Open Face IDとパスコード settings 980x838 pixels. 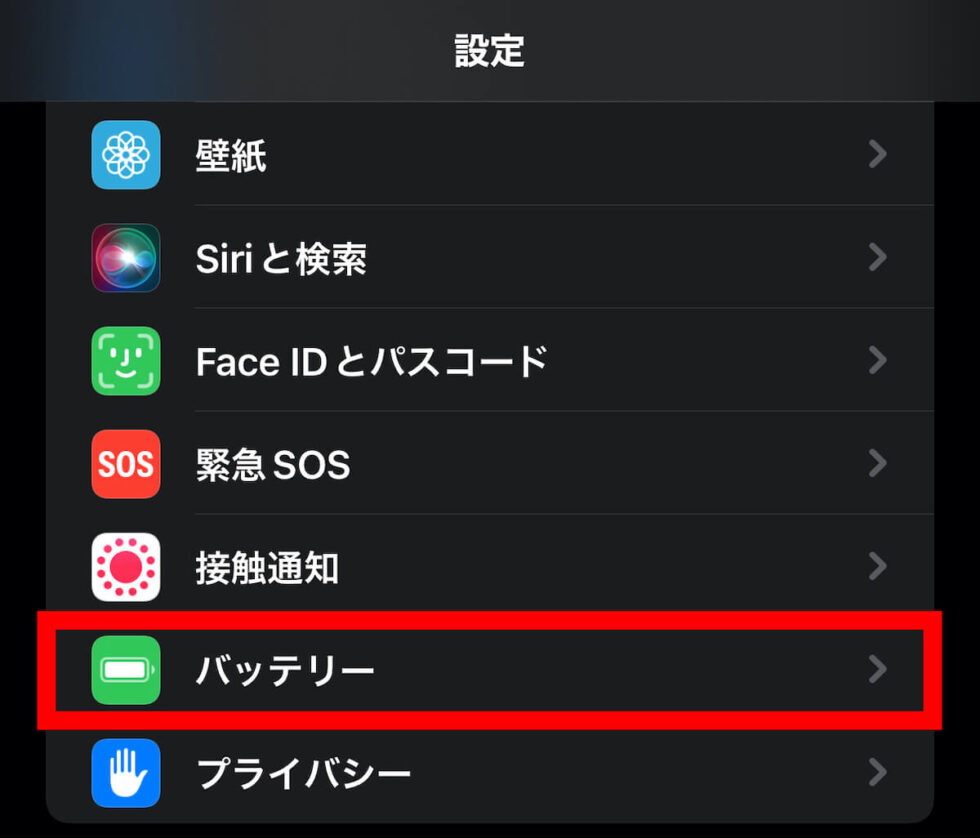490,361
